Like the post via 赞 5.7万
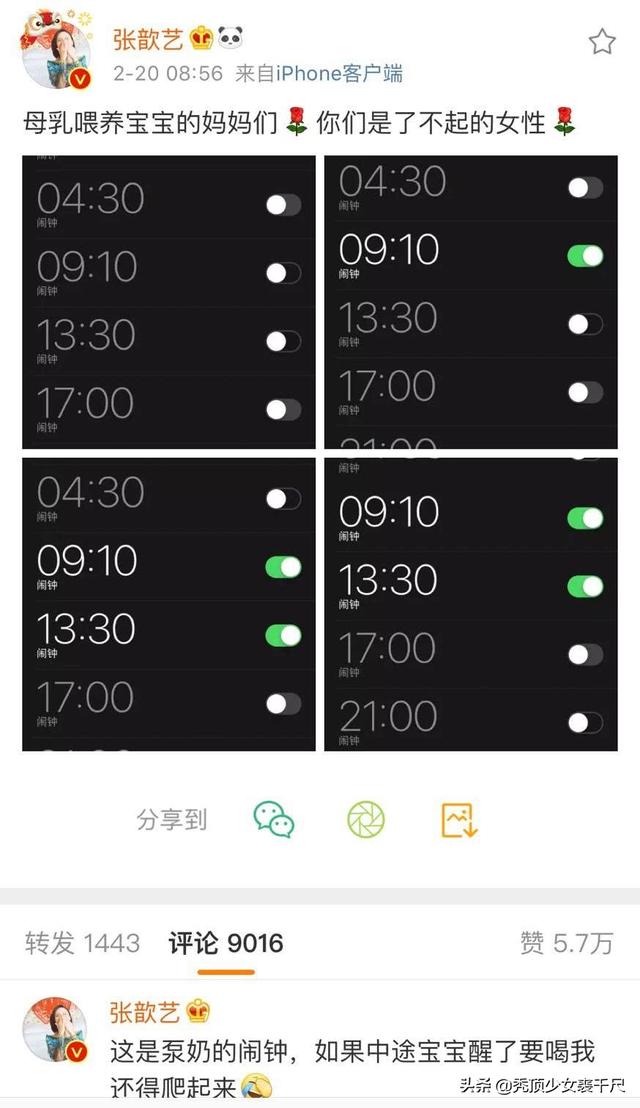 (566, 943)
